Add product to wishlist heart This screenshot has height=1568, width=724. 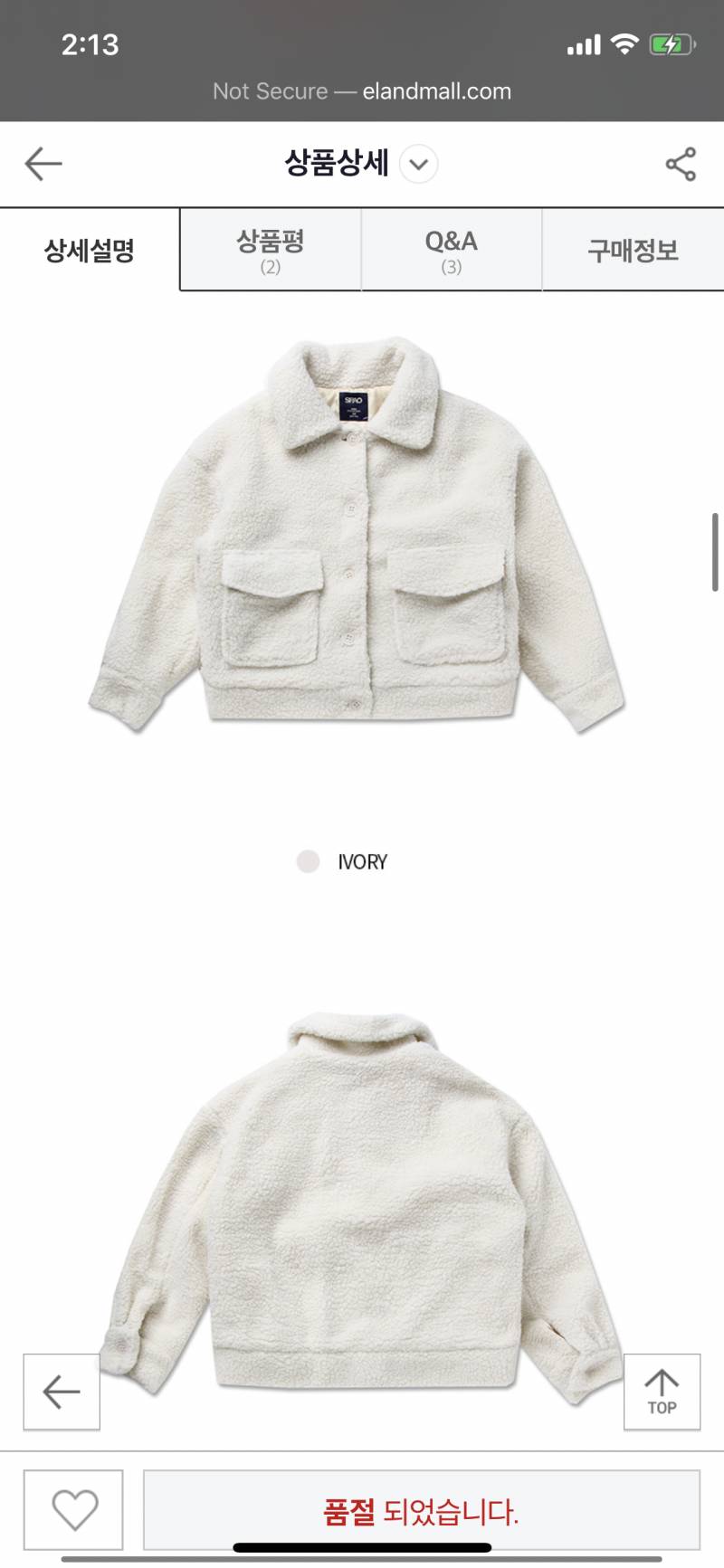coord(74,1510)
